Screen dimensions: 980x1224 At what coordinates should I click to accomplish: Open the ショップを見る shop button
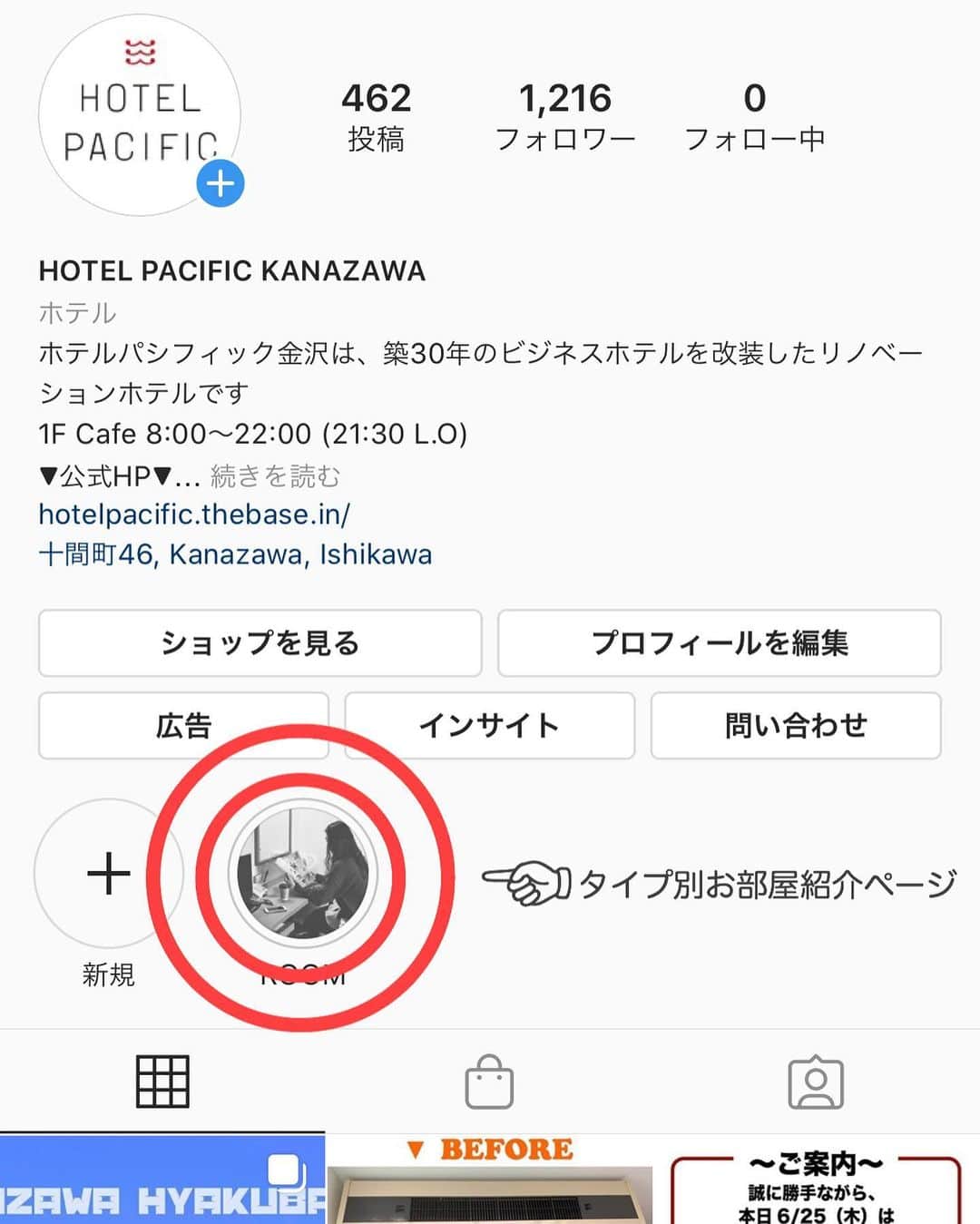tap(260, 643)
